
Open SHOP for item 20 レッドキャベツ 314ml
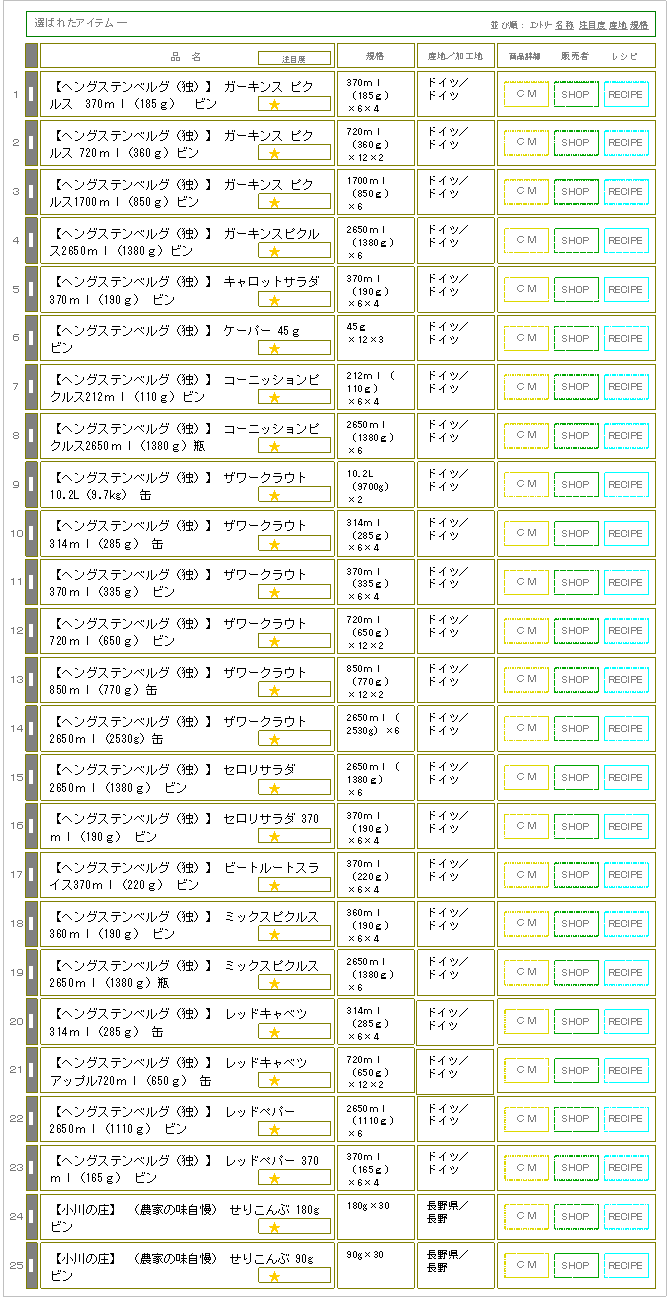pos(575,1021)
